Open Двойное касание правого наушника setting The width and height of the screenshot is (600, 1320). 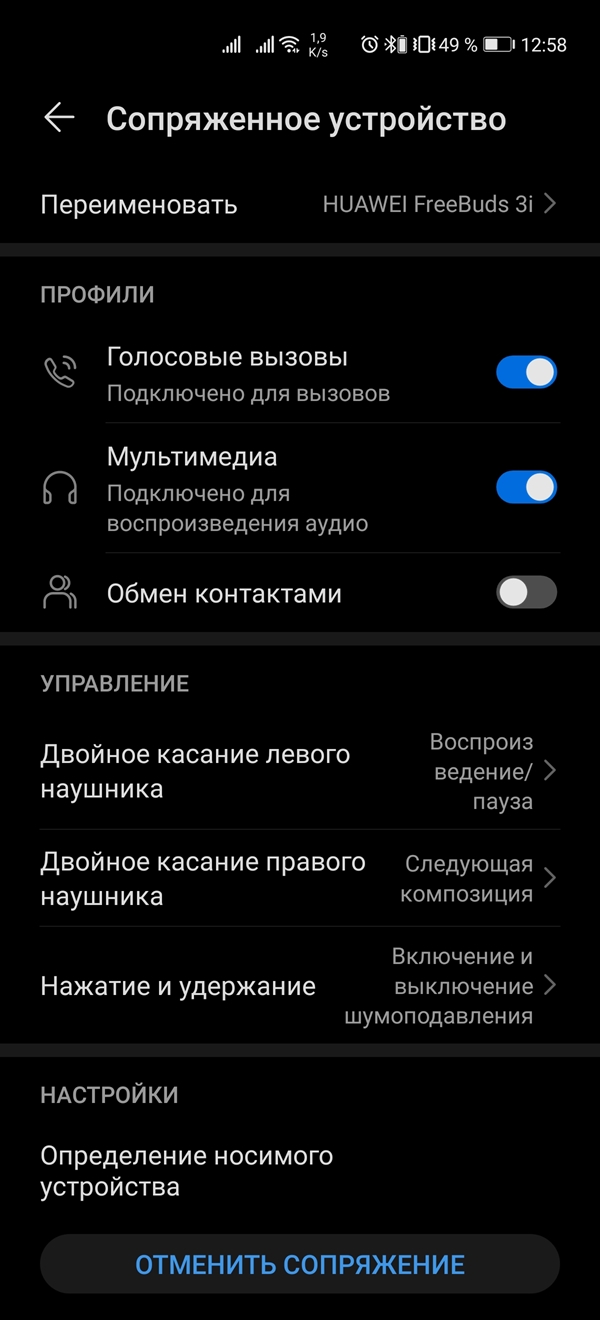point(300,879)
